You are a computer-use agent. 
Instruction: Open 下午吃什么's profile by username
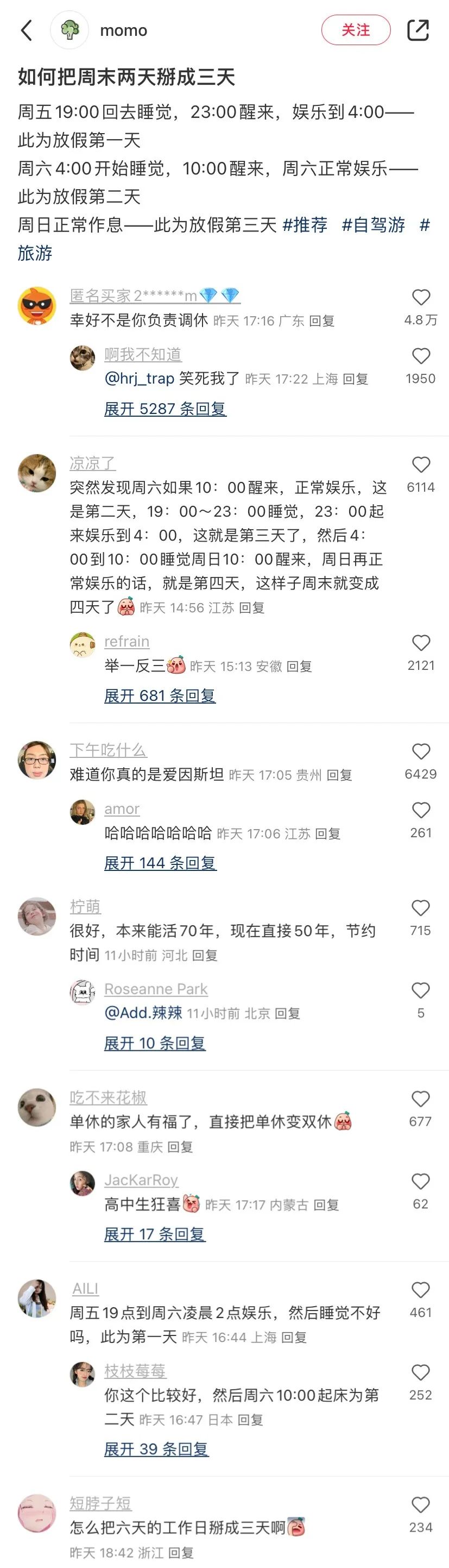point(107,750)
